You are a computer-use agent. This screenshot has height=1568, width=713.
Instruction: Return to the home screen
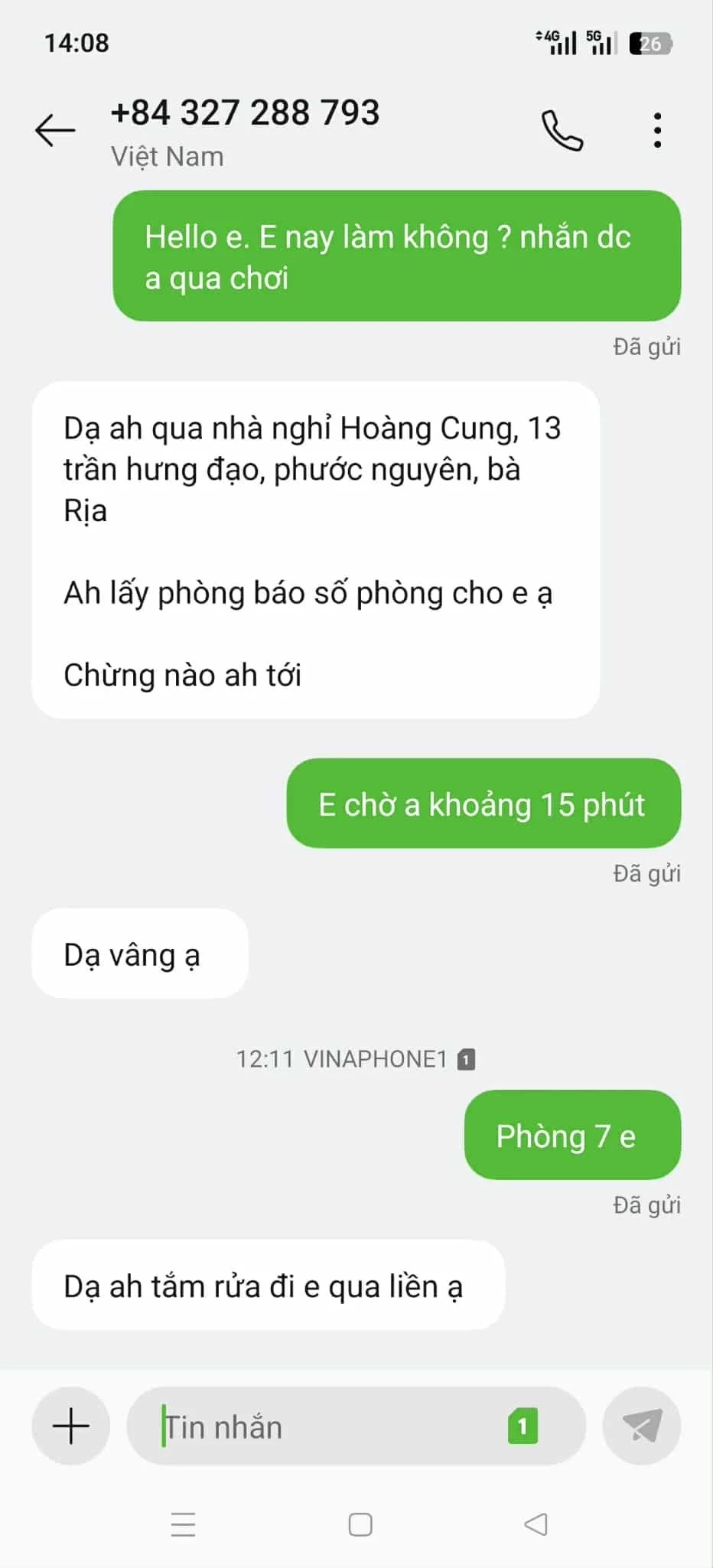coord(360,1524)
